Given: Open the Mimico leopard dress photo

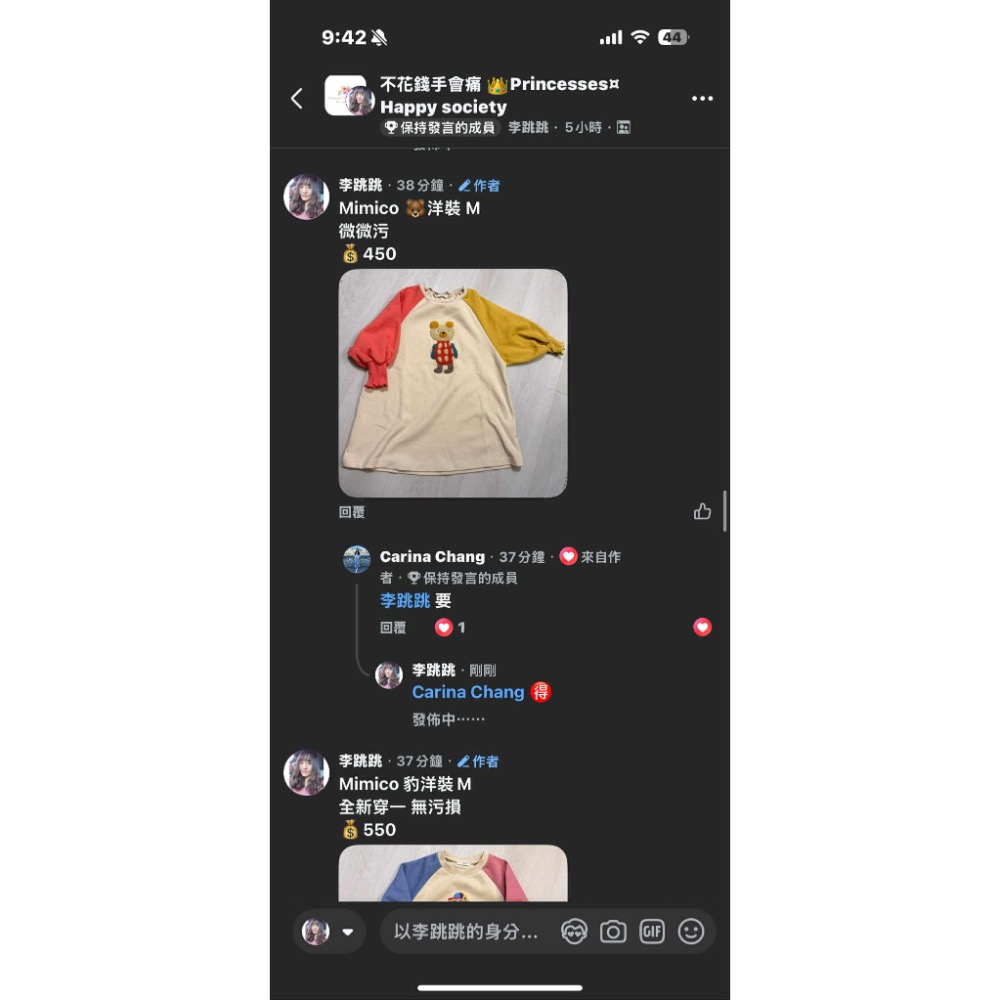Looking at the screenshot, I should pos(453,873).
